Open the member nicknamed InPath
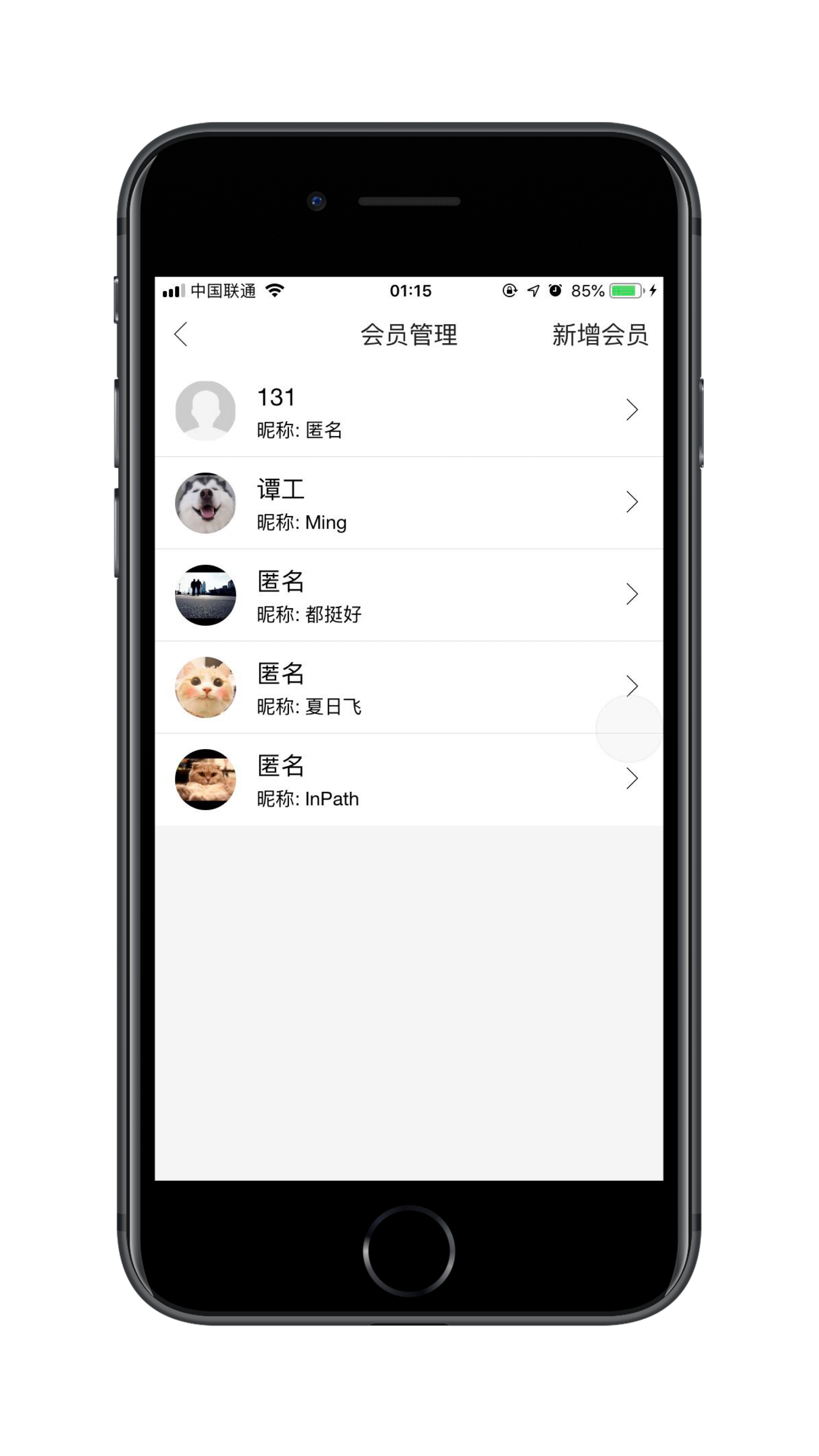Image resolution: width=819 pixels, height=1456 pixels. click(409, 780)
